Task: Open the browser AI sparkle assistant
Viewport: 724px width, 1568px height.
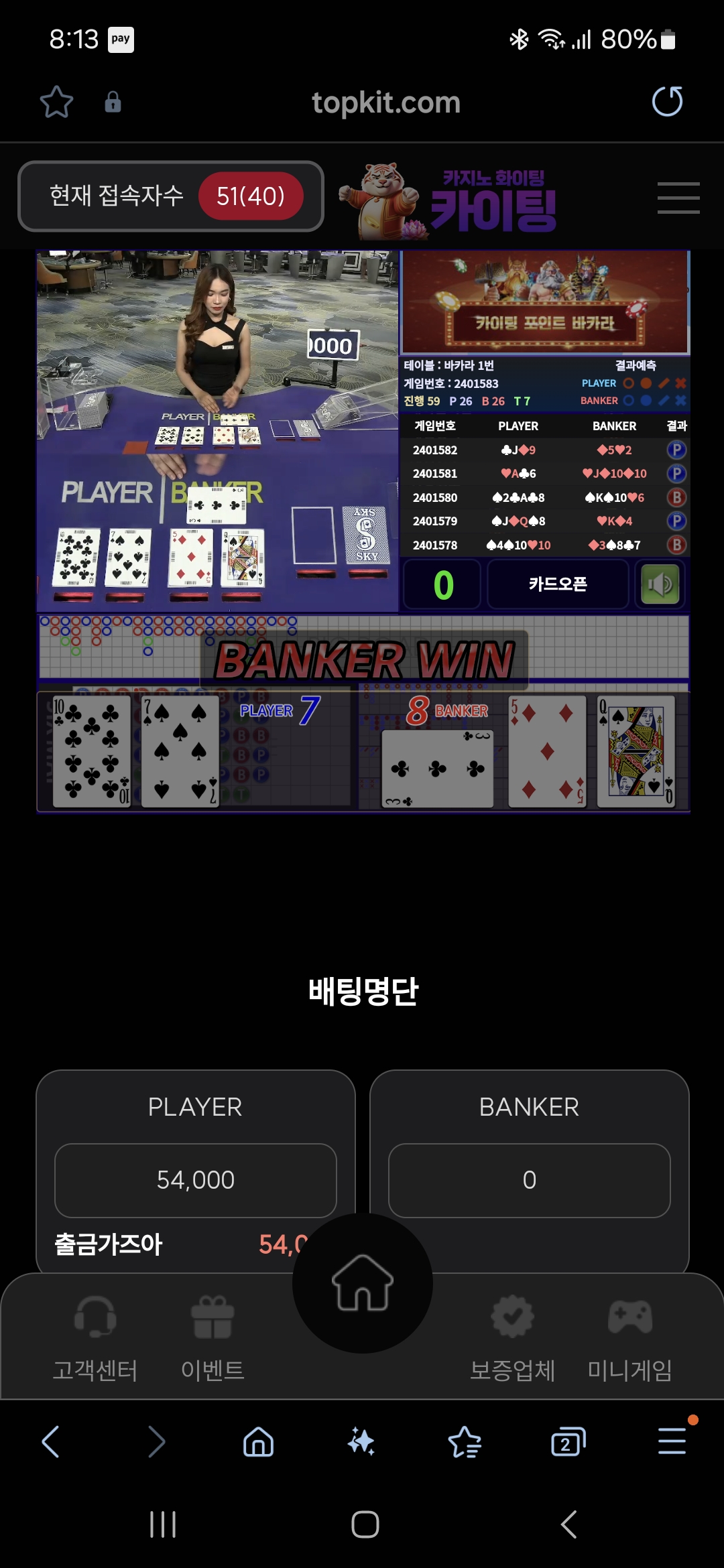Action: click(x=361, y=1441)
